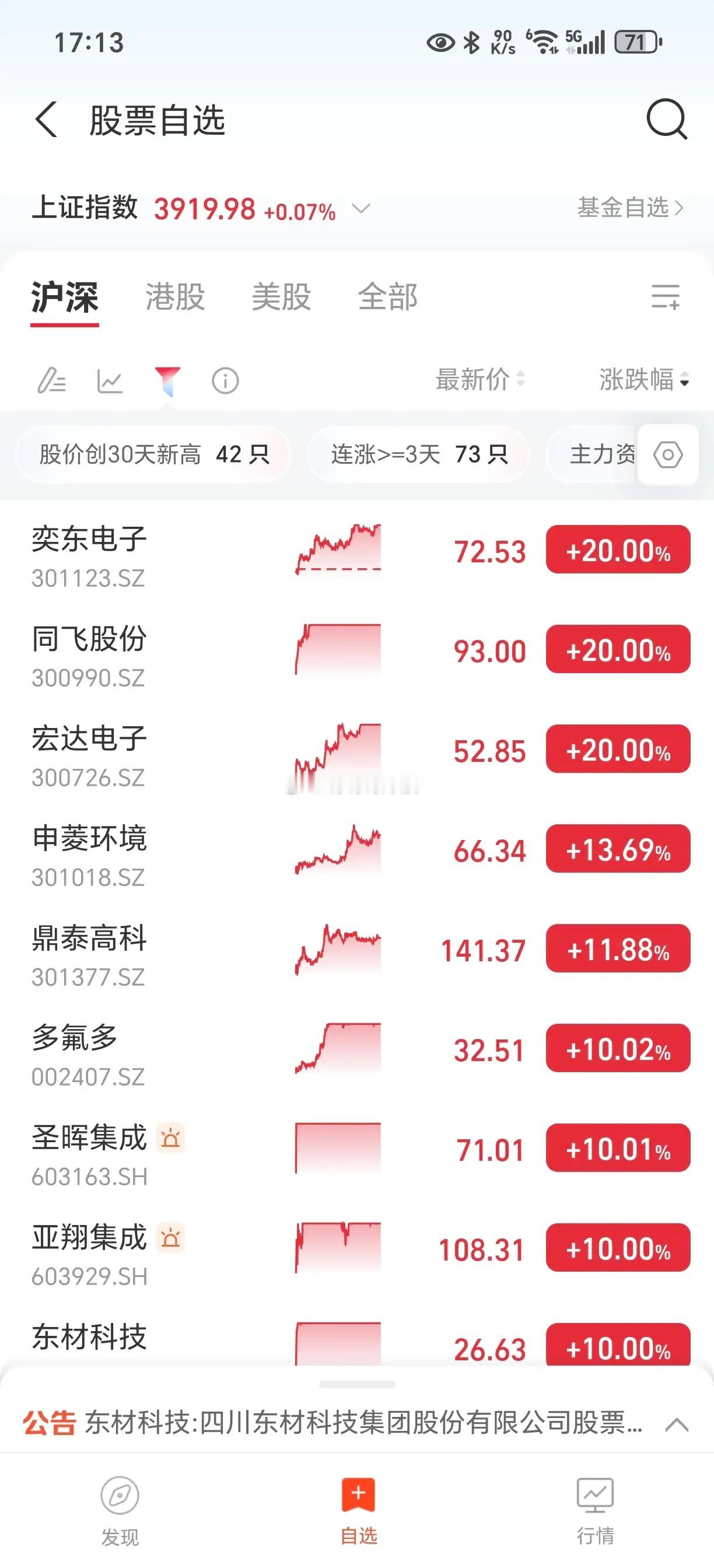Expand the 上证指数 index dropdown
The width and height of the screenshot is (714, 1568).
tap(361, 209)
